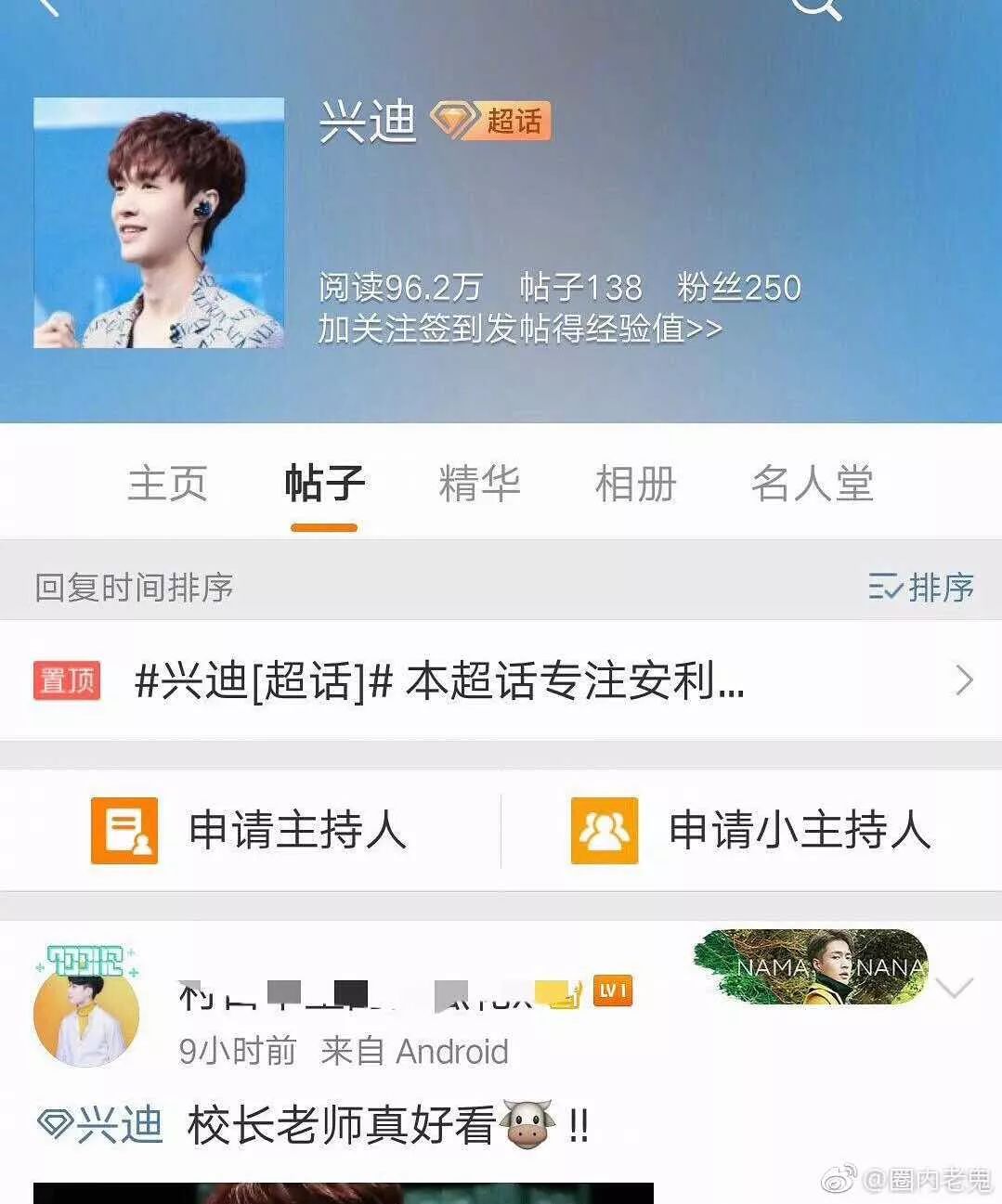The width and height of the screenshot is (1002, 1204).
Task: Tap 申请小主持人 to apply as co-host
Action: (x=750, y=830)
